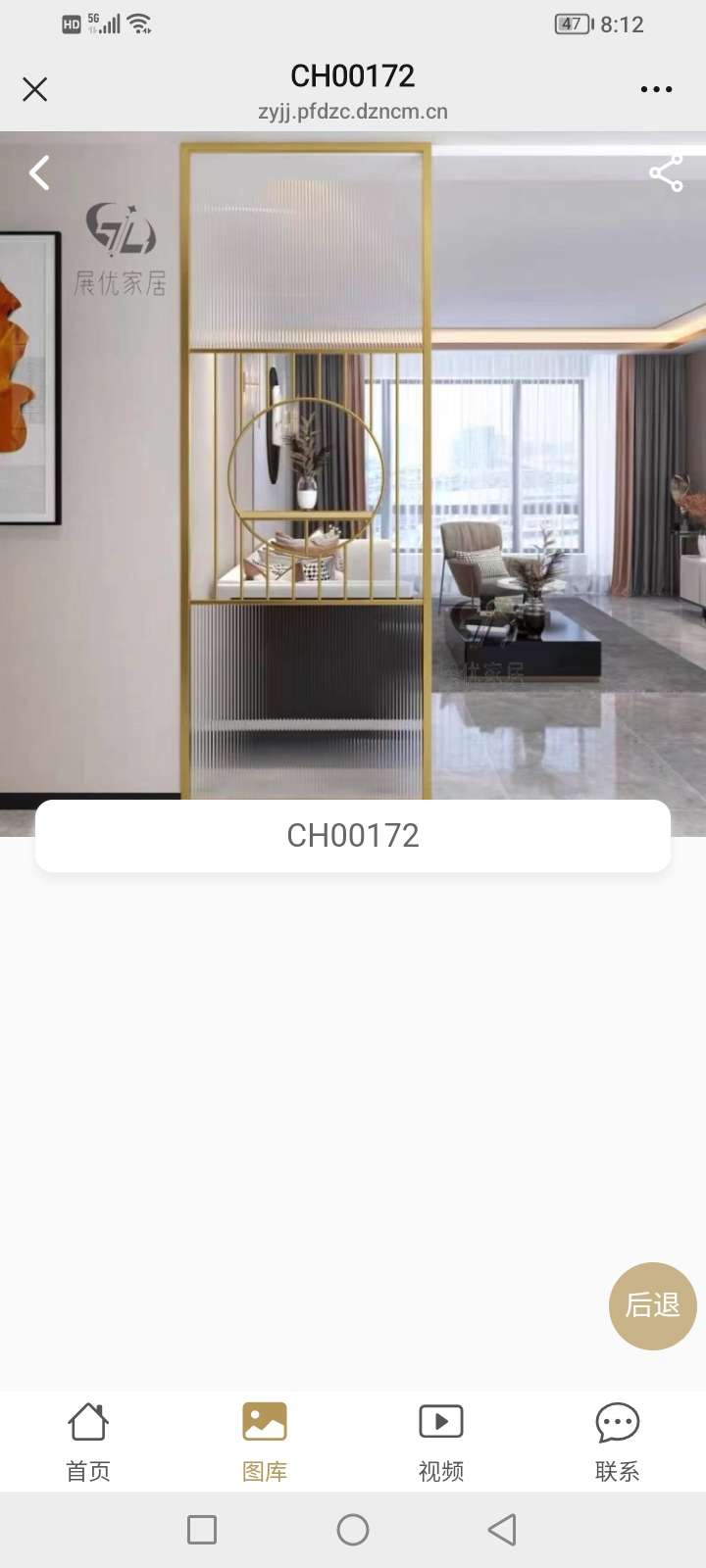This screenshot has width=706, height=1568.
Task: Share this CH00172 picture
Action: click(666, 173)
